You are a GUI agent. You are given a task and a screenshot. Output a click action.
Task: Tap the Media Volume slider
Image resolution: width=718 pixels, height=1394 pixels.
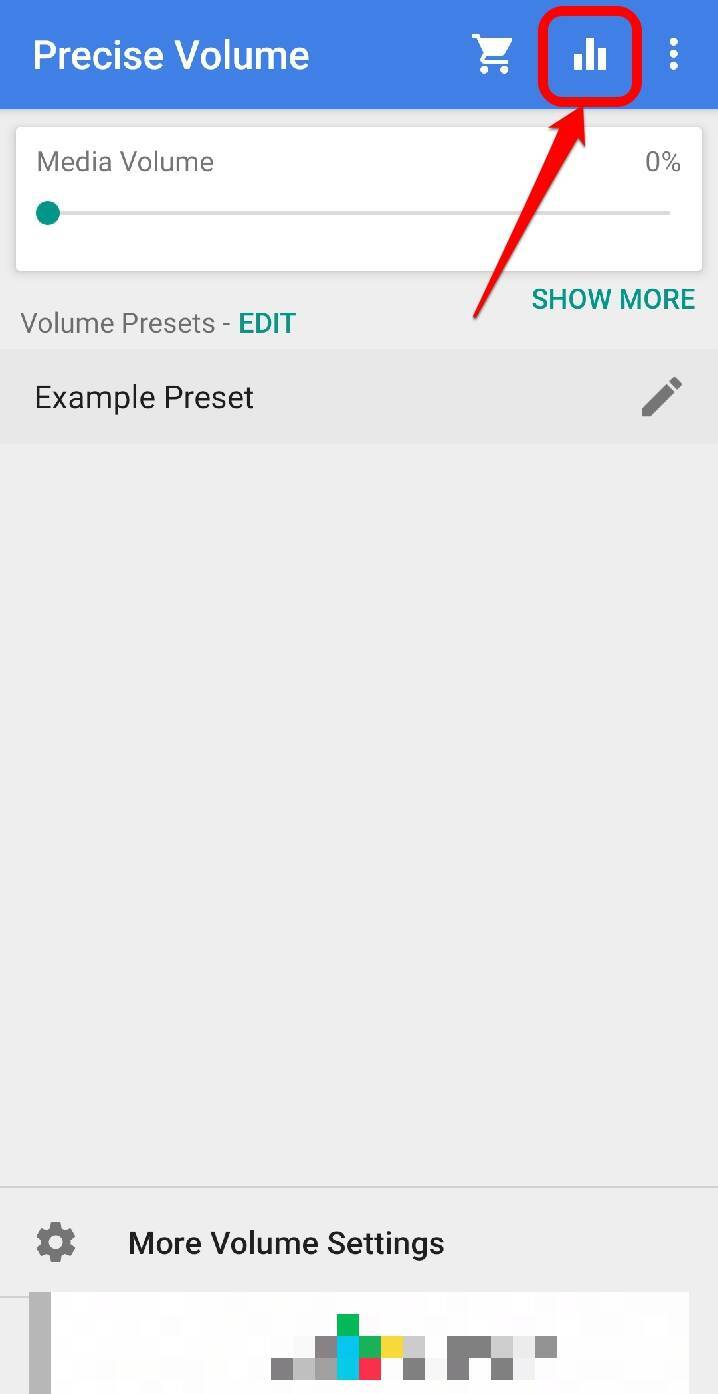(358, 213)
